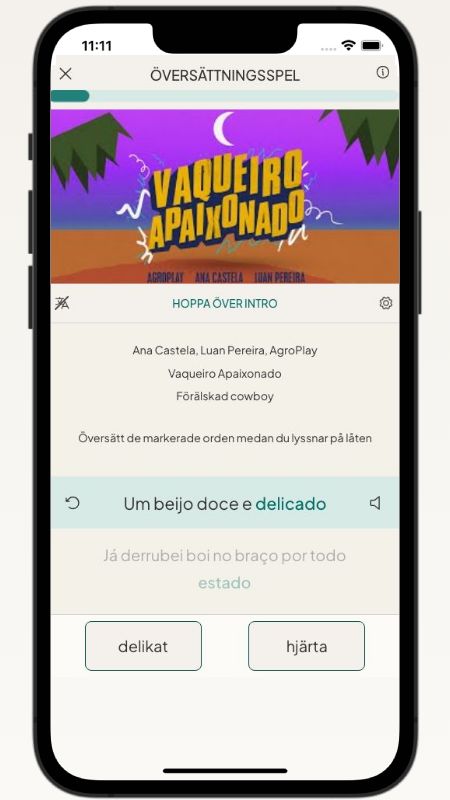
Task: Close the translation game
Action: pyautogui.click(x=66, y=74)
